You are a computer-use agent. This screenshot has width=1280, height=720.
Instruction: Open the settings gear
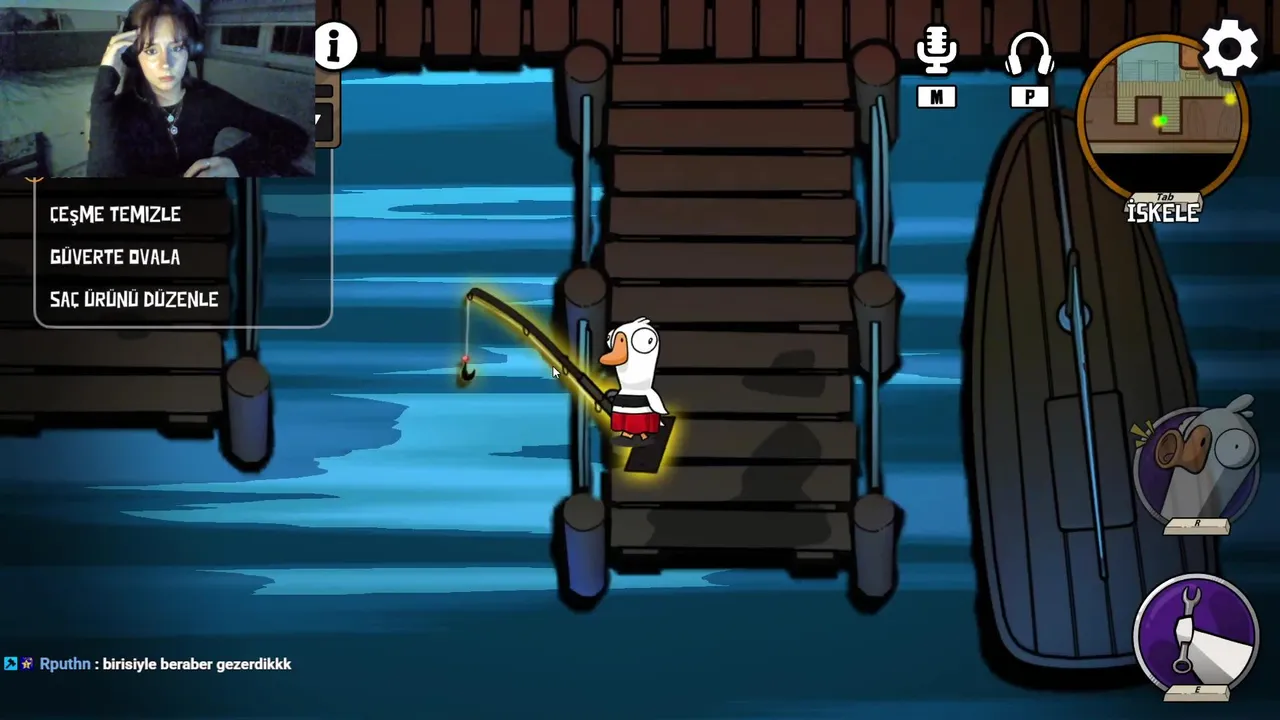pos(1229,48)
